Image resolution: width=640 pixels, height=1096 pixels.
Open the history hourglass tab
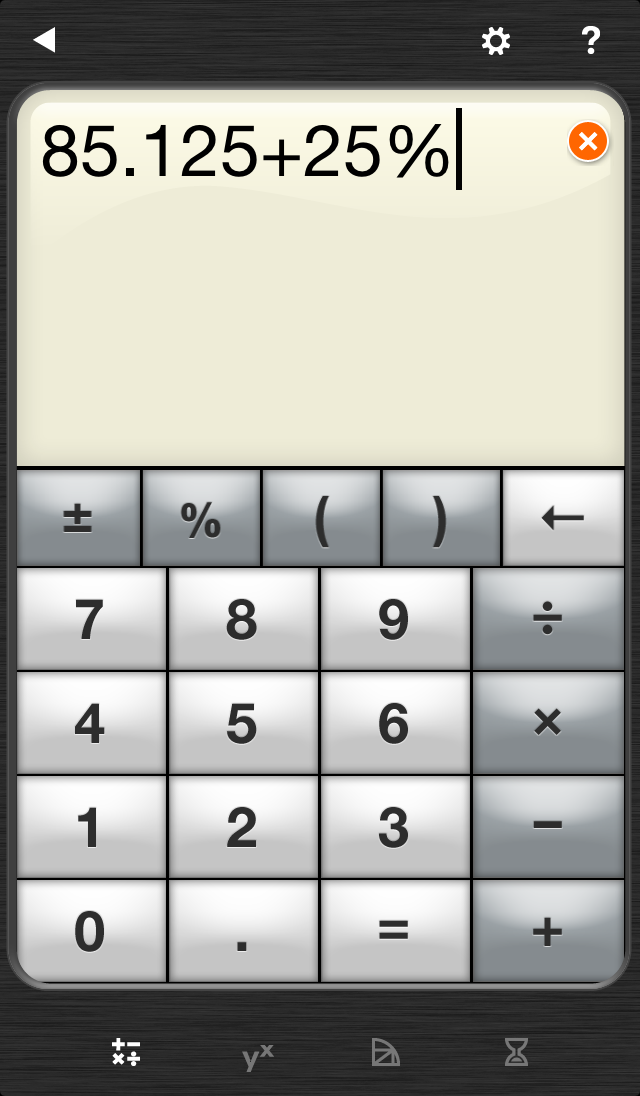516,1053
